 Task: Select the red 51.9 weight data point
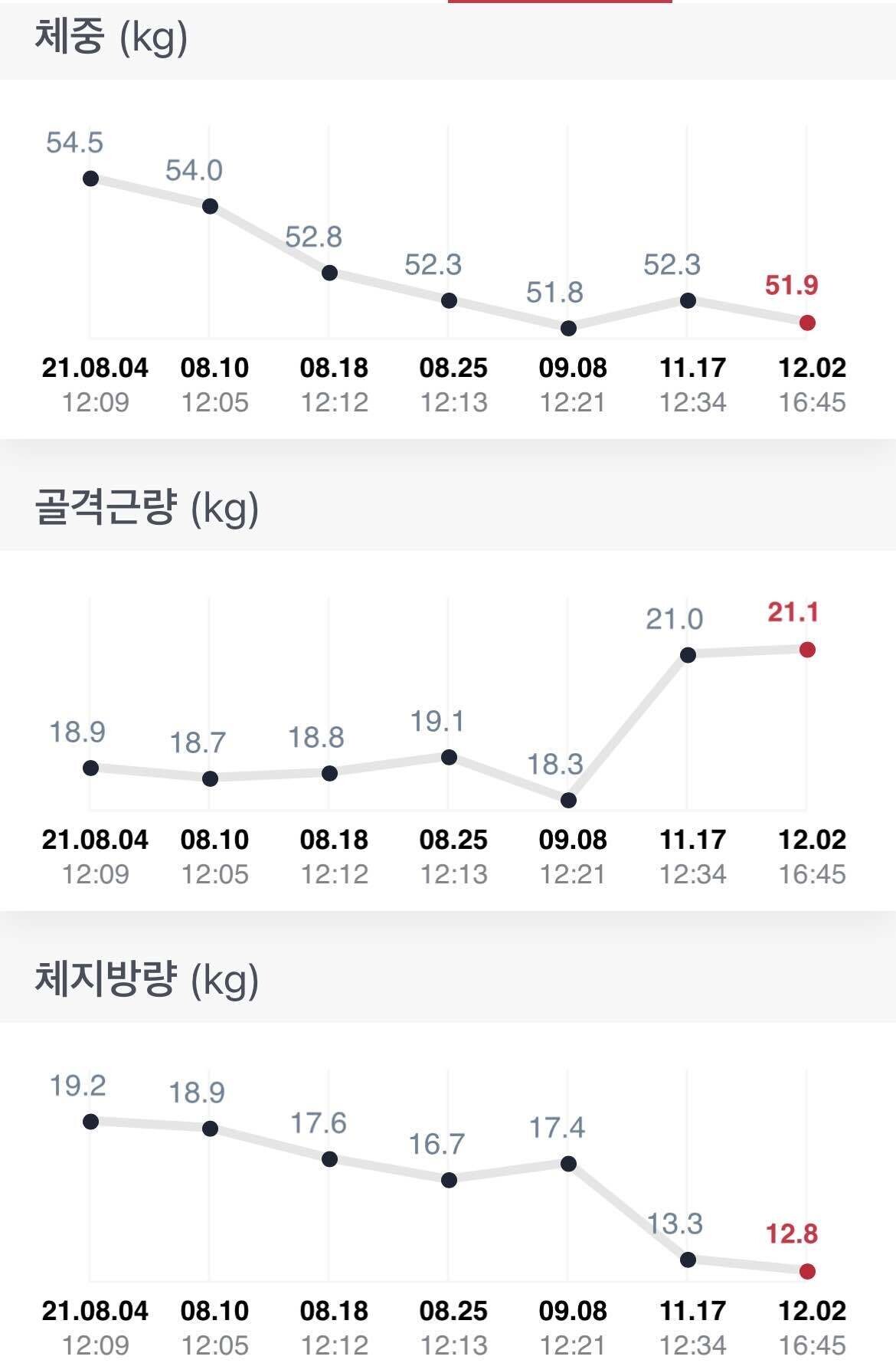point(806,323)
